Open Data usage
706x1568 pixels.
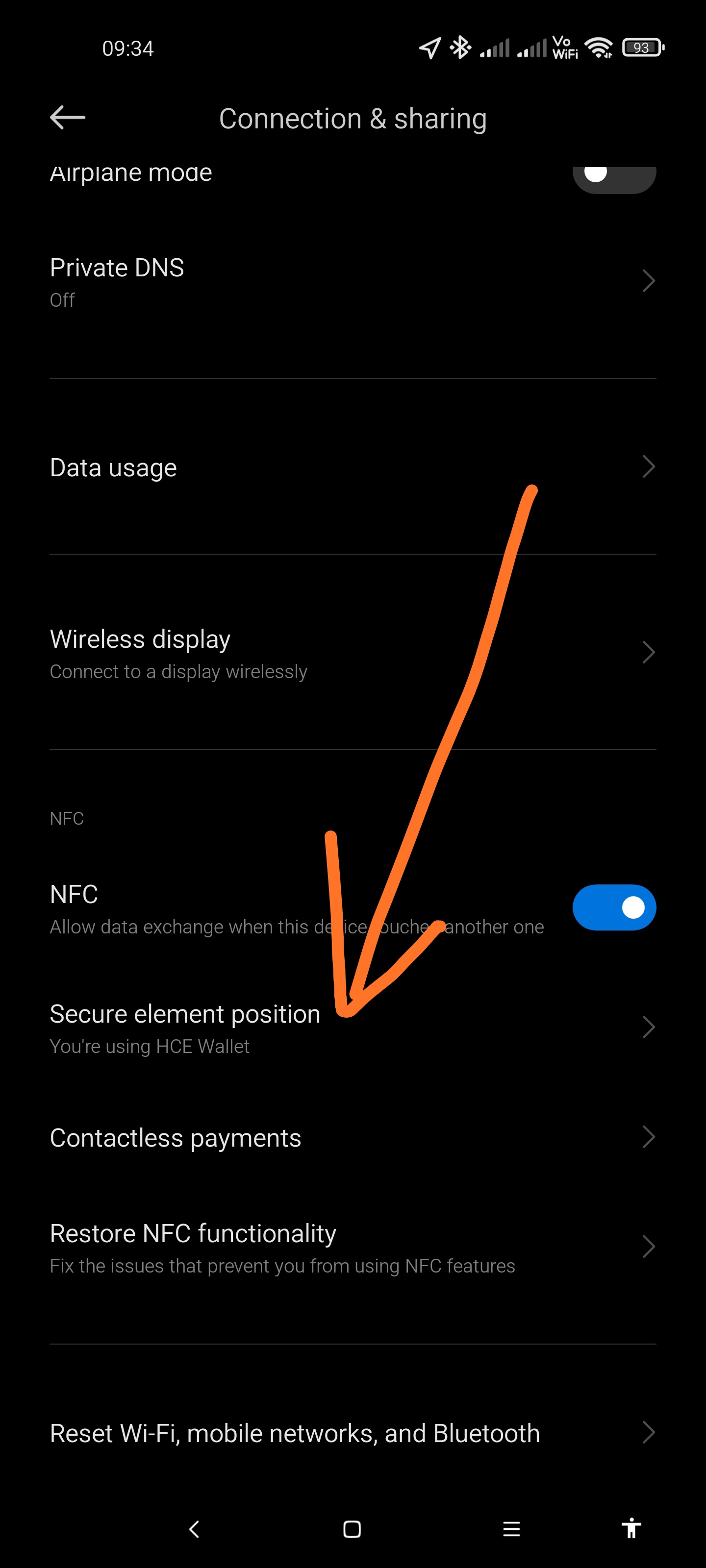[353, 467]
